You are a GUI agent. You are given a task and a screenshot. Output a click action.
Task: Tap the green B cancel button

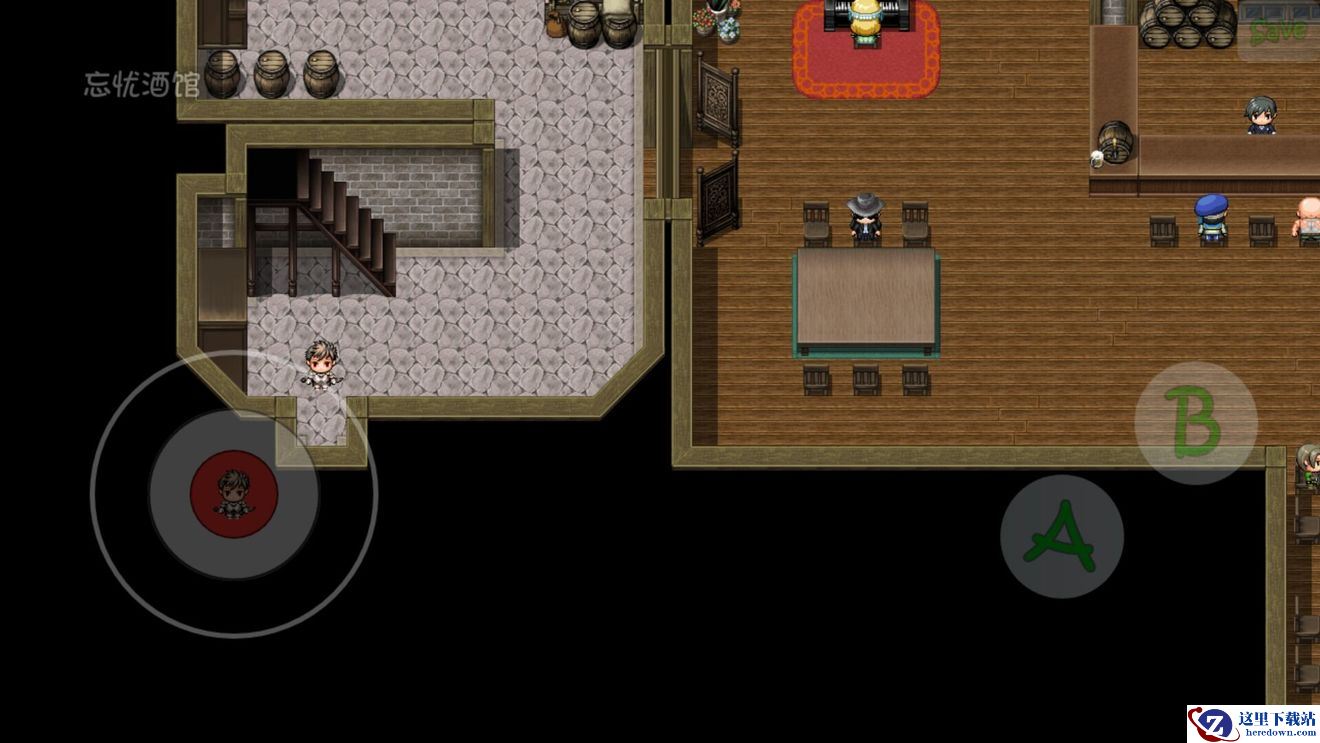1195,424
